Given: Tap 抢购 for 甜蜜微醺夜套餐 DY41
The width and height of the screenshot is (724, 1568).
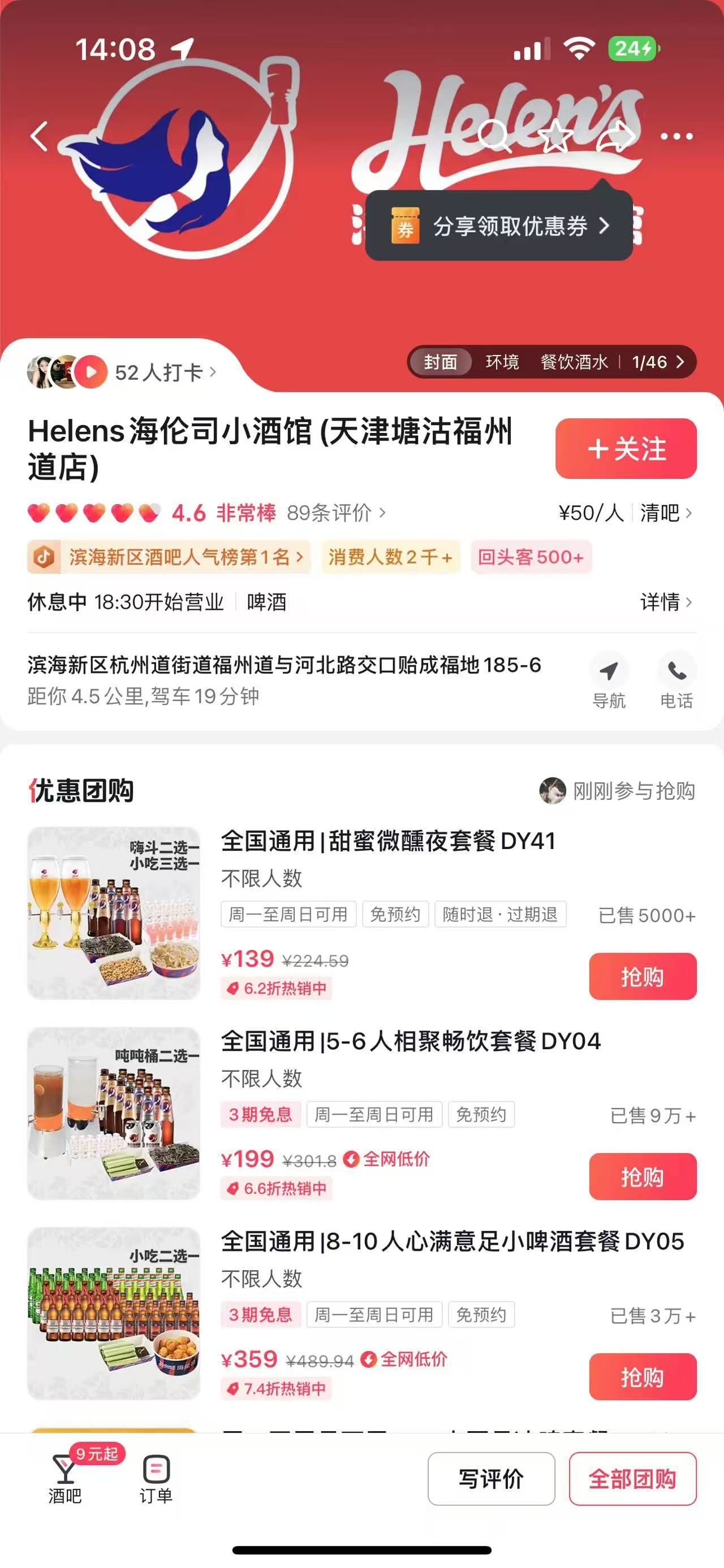Looking at the screenshot, I should click(642, 976).
